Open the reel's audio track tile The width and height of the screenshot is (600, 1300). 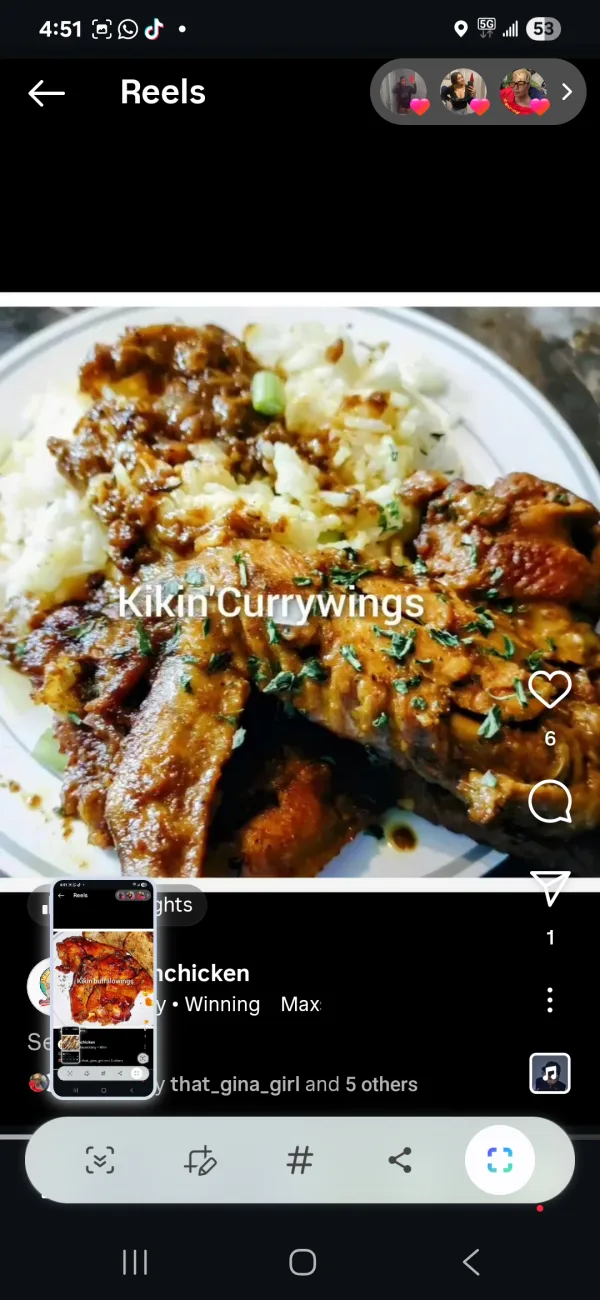point(549,1074)
